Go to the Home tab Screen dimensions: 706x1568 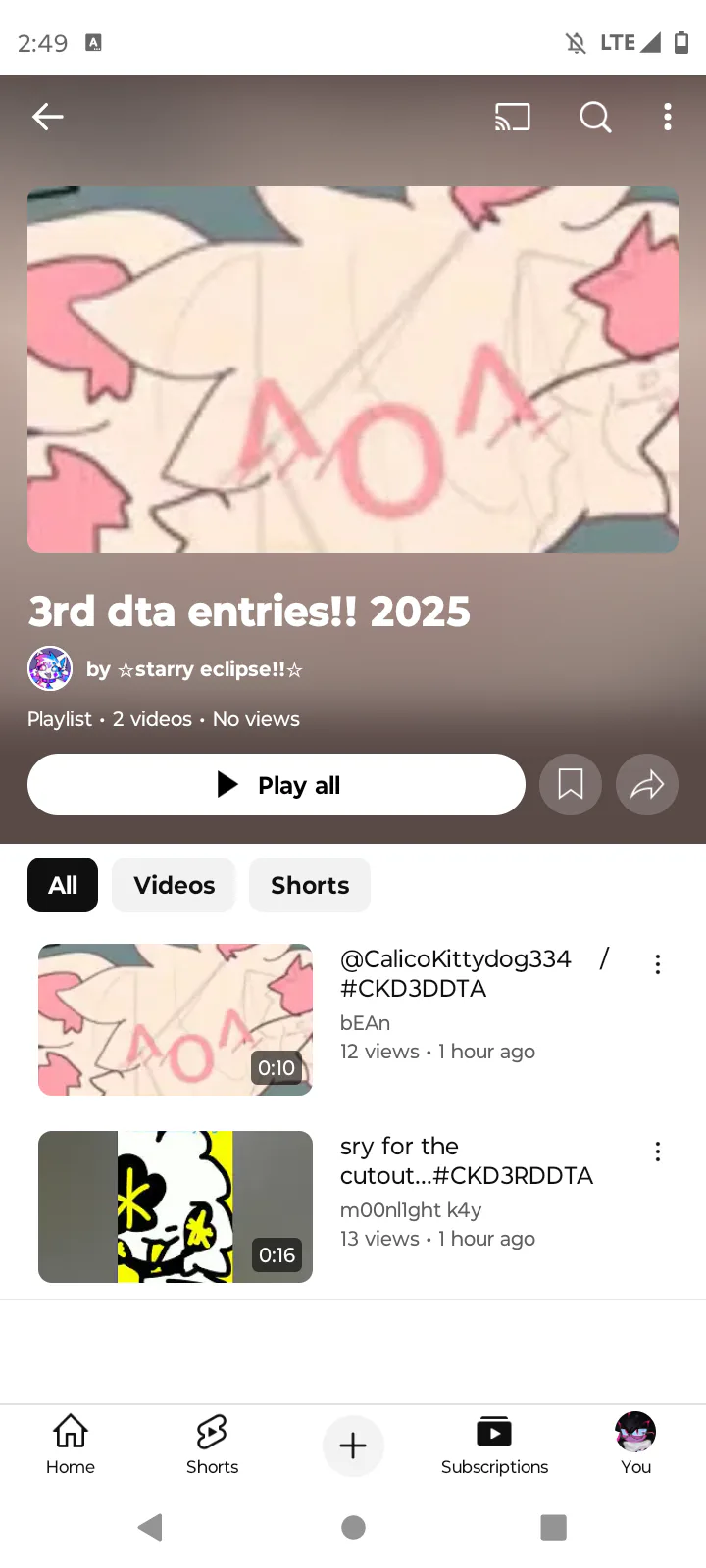[x=71, y=1445]
